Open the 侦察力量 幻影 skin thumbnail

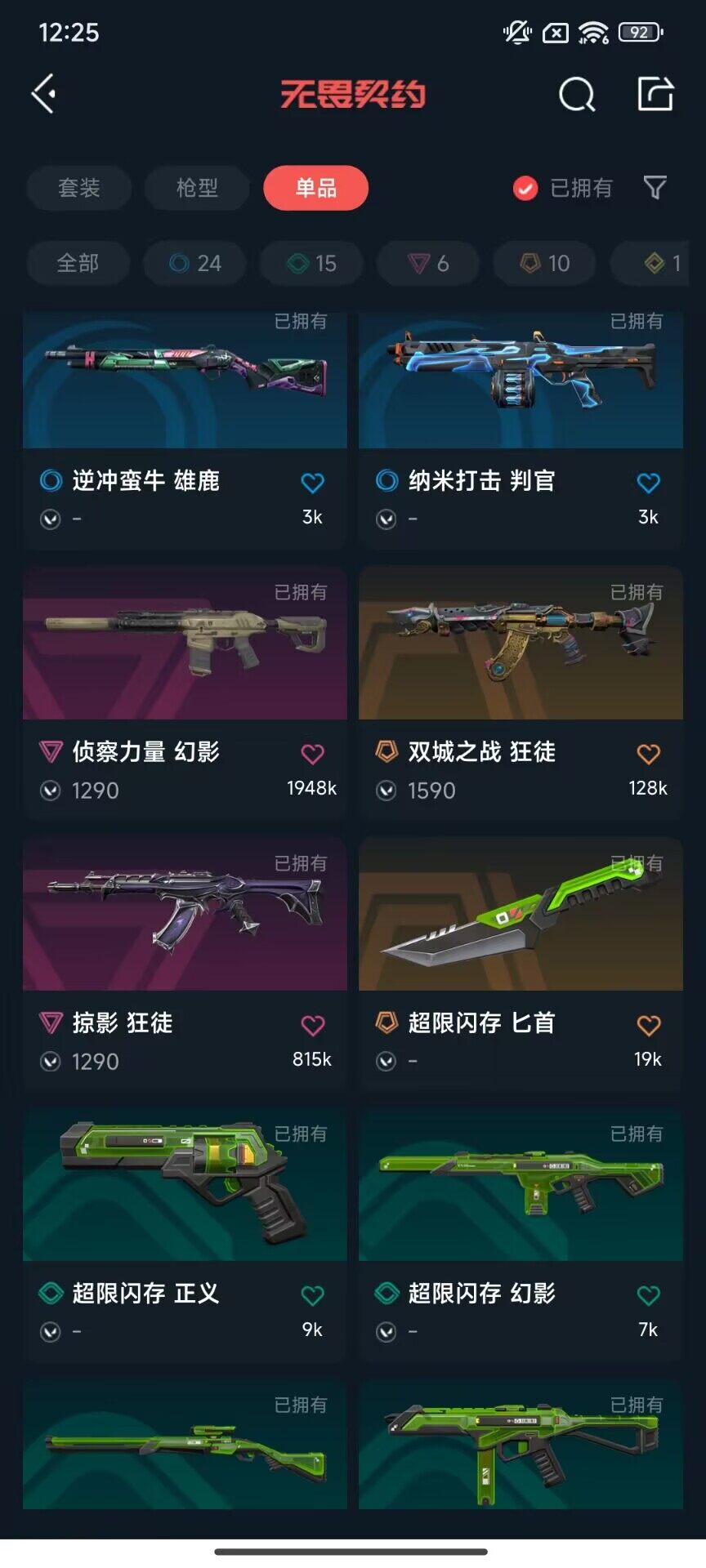coord(185,644)
